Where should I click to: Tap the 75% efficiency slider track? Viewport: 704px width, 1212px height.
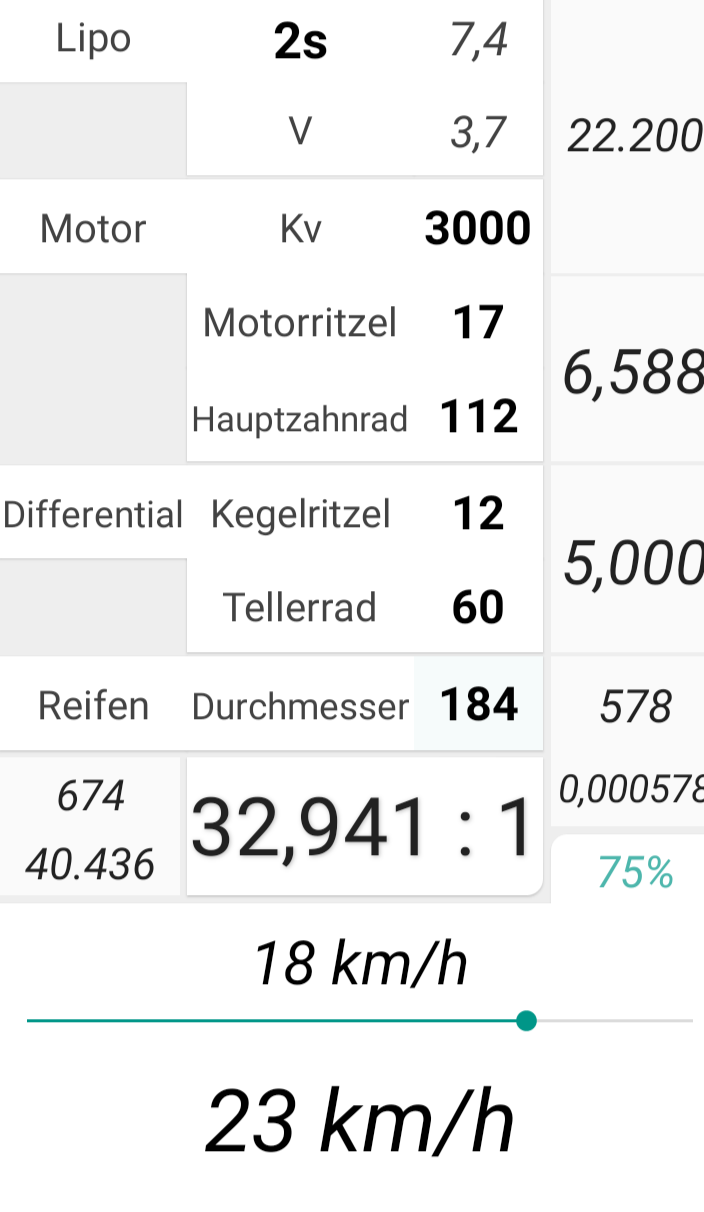(360, 1021)
